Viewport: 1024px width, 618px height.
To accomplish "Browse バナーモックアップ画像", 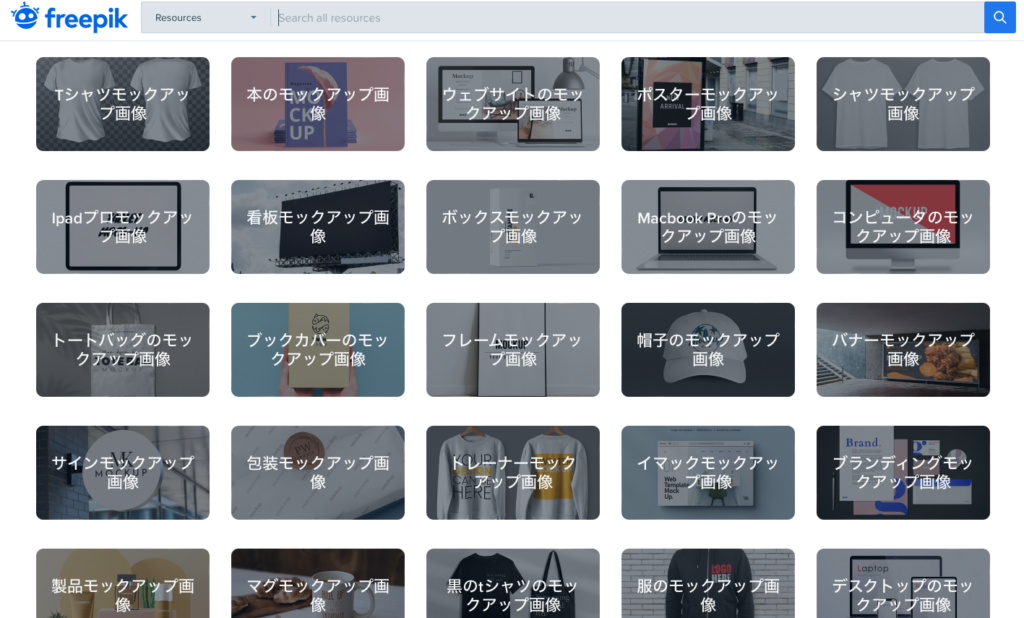I will [903, 350].
